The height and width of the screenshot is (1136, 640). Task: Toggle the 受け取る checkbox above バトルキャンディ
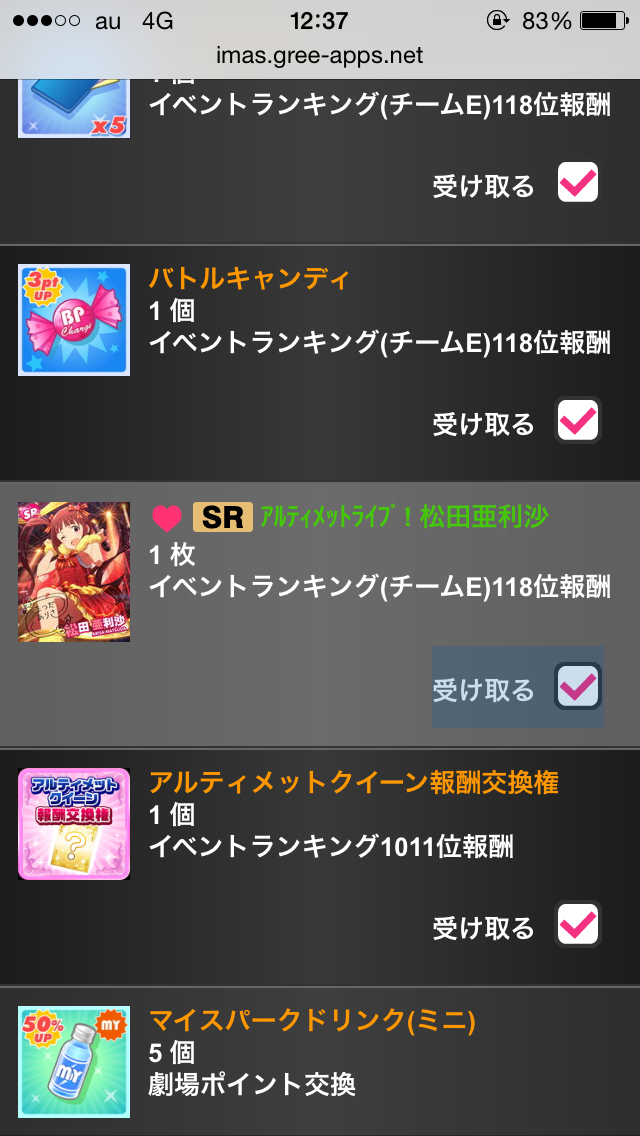(578, 184)
